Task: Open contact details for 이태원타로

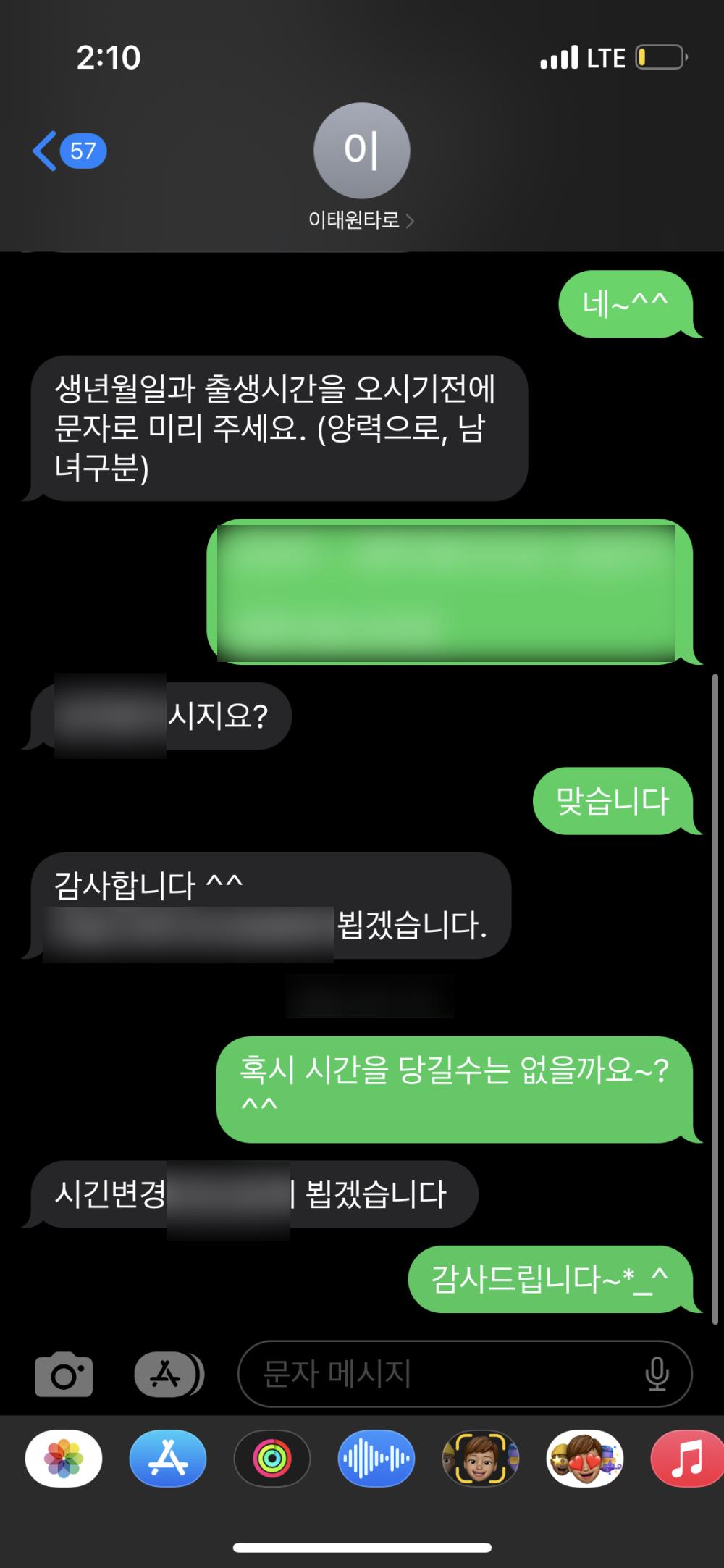Action: (x=361, y=220)
